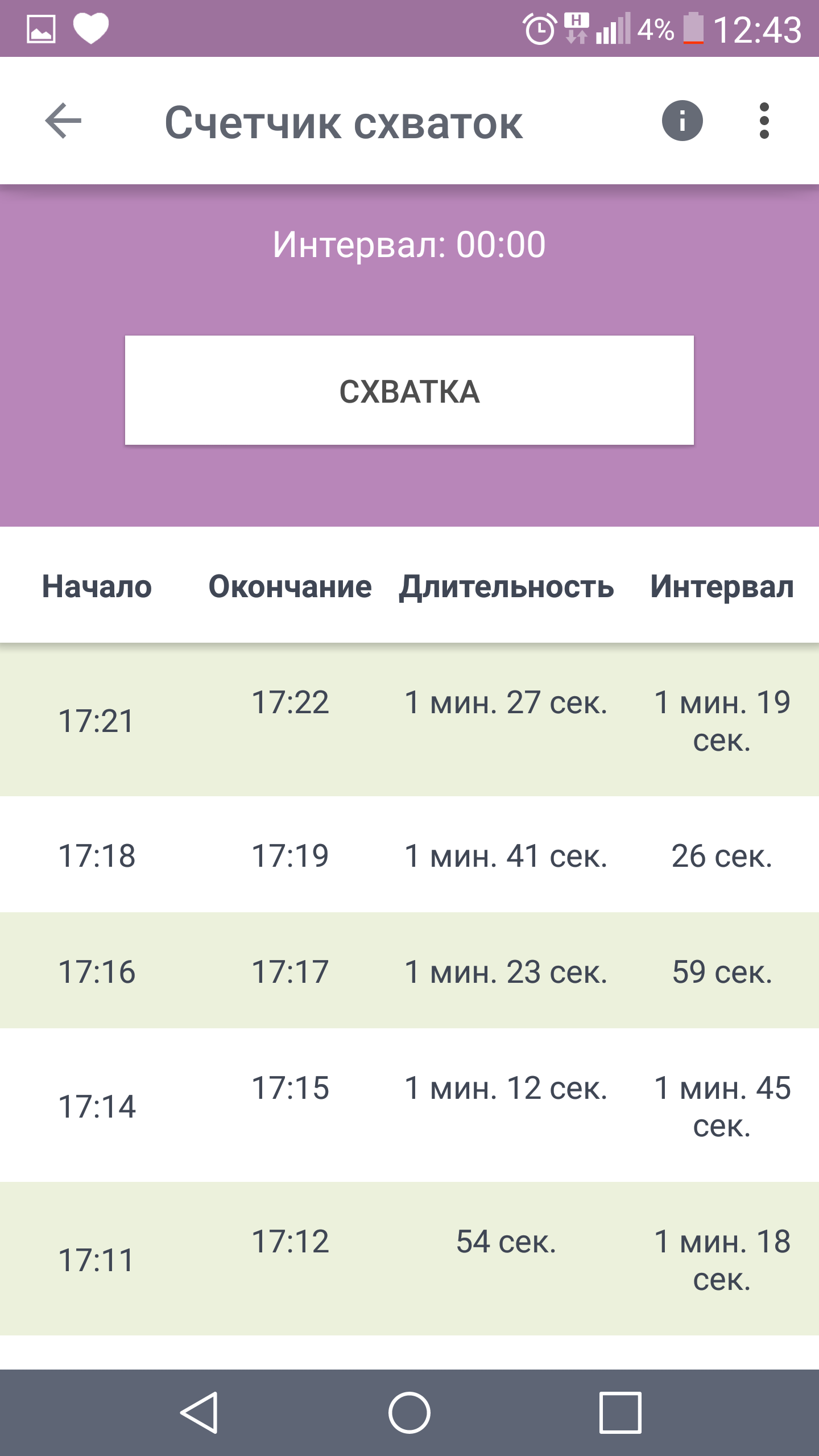Tap the system home button
This screenshot has height=1456, width=819.
click(409, 1412)
